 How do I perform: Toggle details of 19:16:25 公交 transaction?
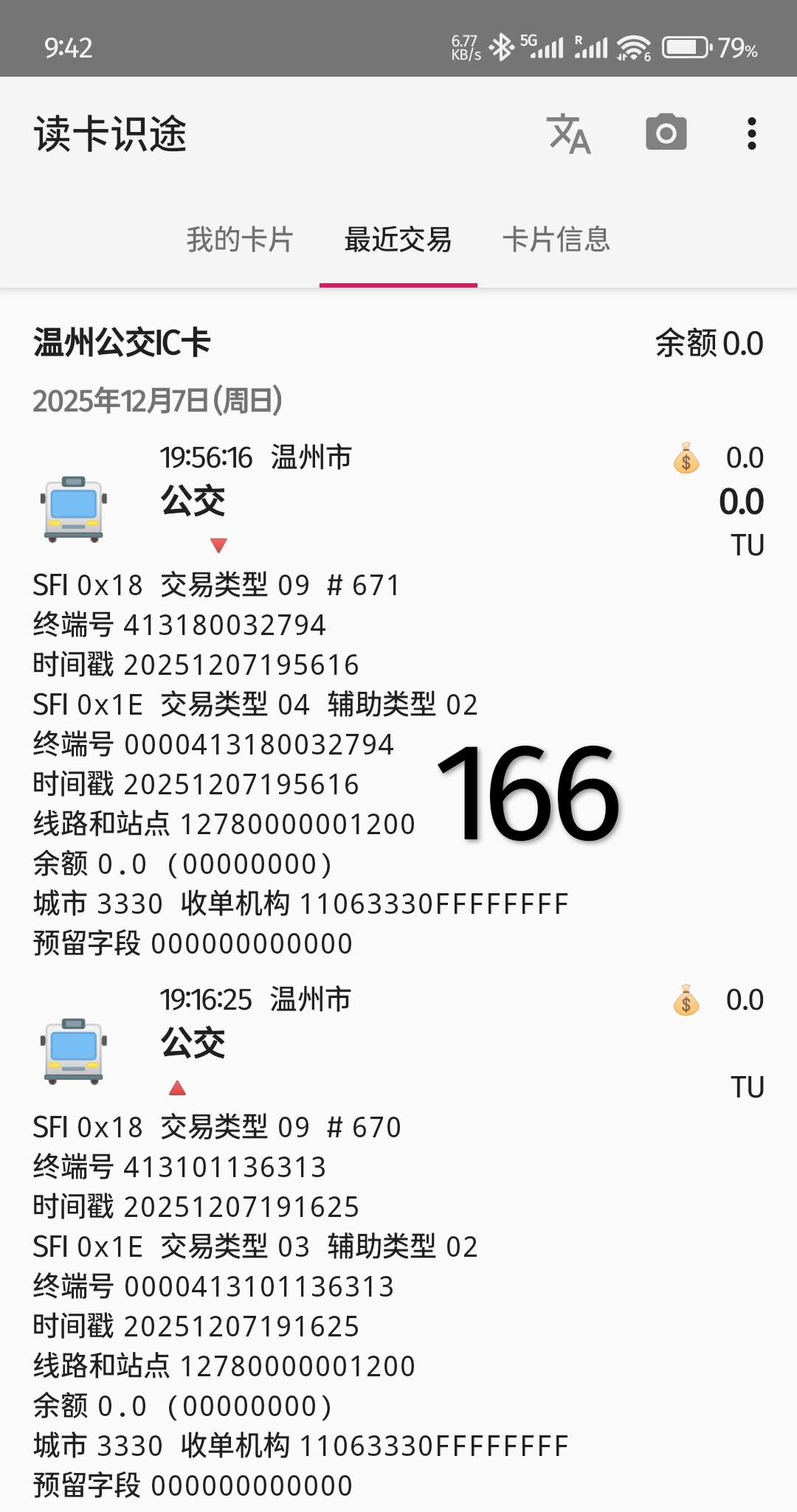[177, 1088]
